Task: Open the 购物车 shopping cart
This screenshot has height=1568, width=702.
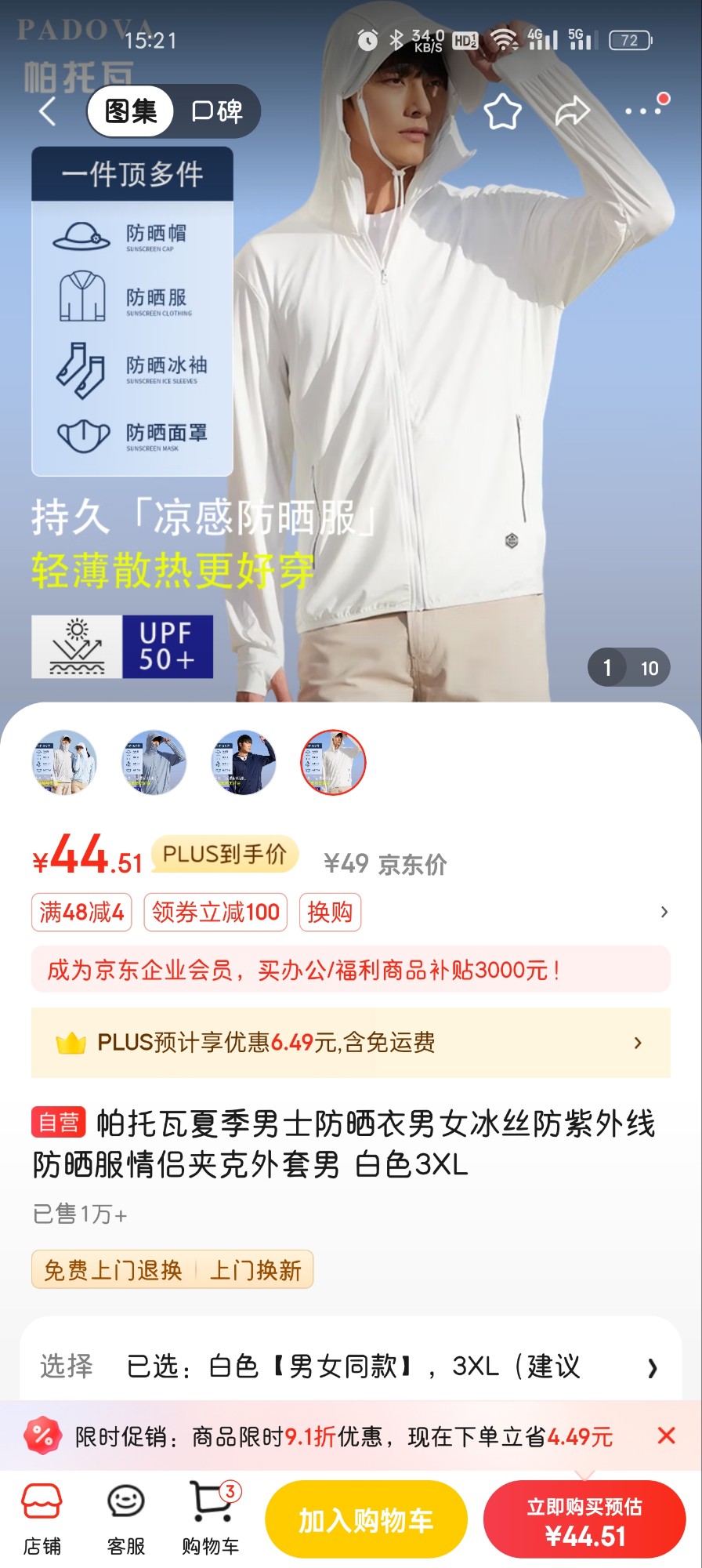Action: pyautogui.click(x=211, y=1518)
